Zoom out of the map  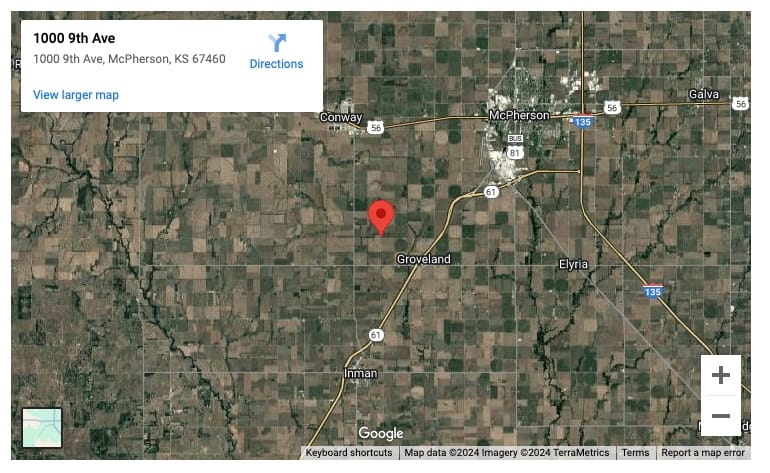tap(720, 416)
